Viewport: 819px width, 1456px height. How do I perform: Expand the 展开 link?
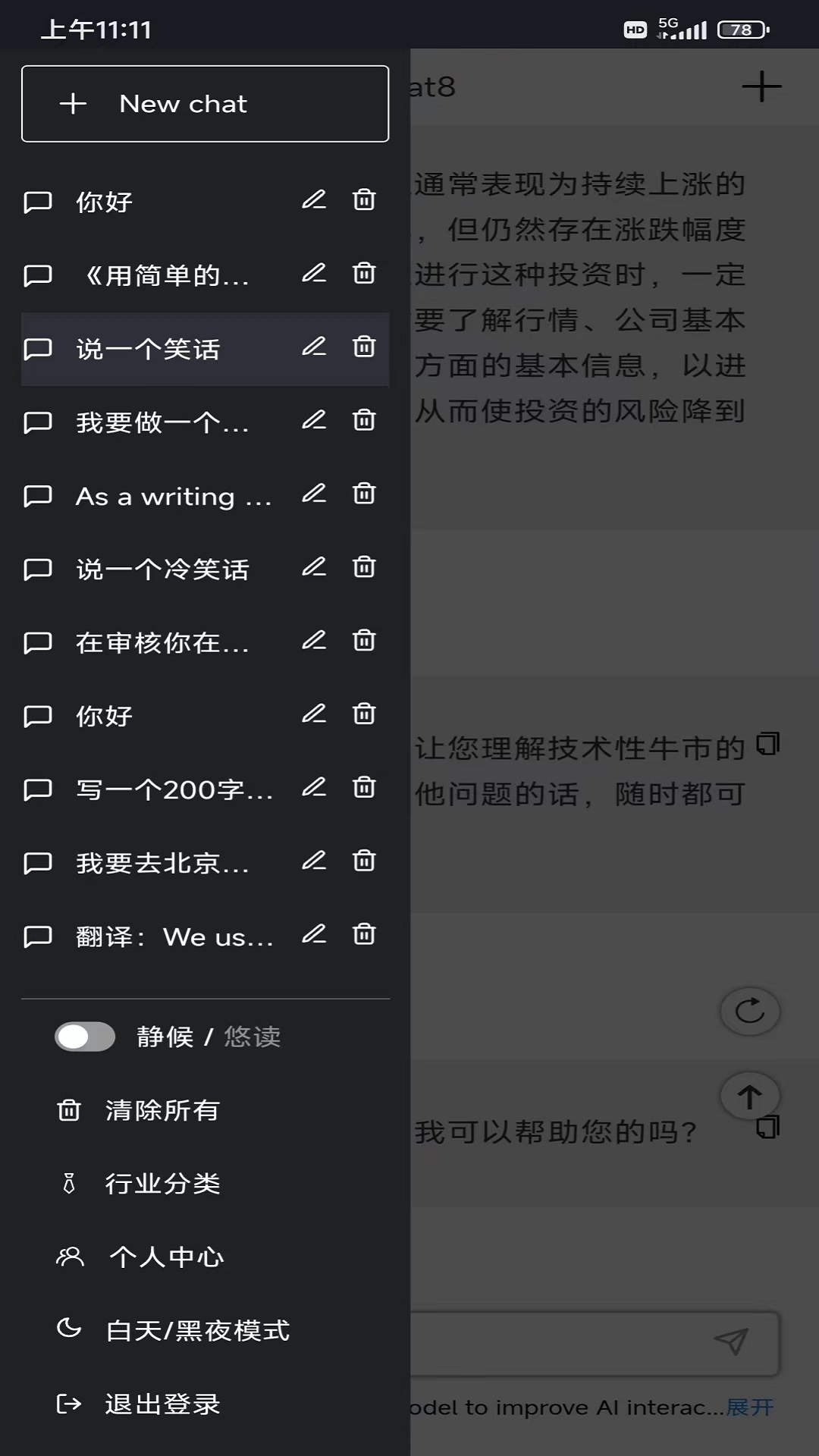750,1407
